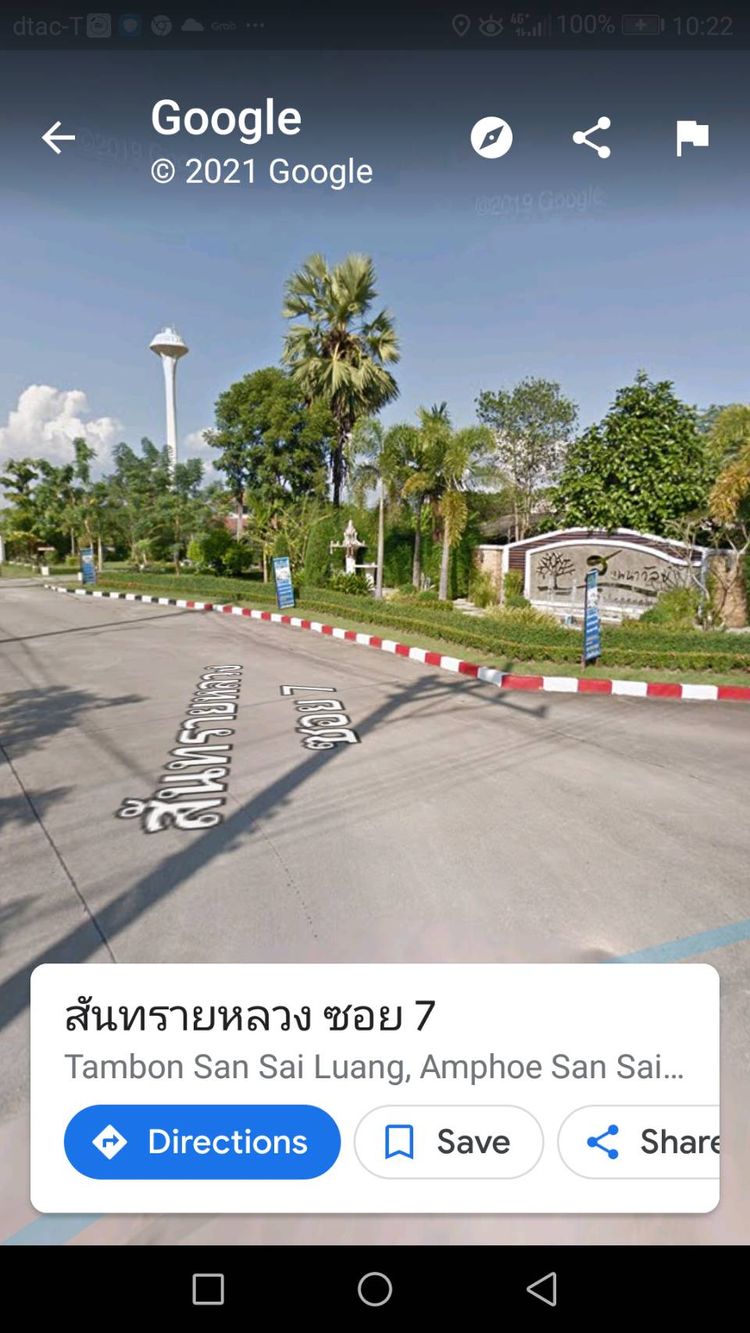Go to the home screen
The height and width of the screenshot is (1333, 750).
click(375, 1289)
